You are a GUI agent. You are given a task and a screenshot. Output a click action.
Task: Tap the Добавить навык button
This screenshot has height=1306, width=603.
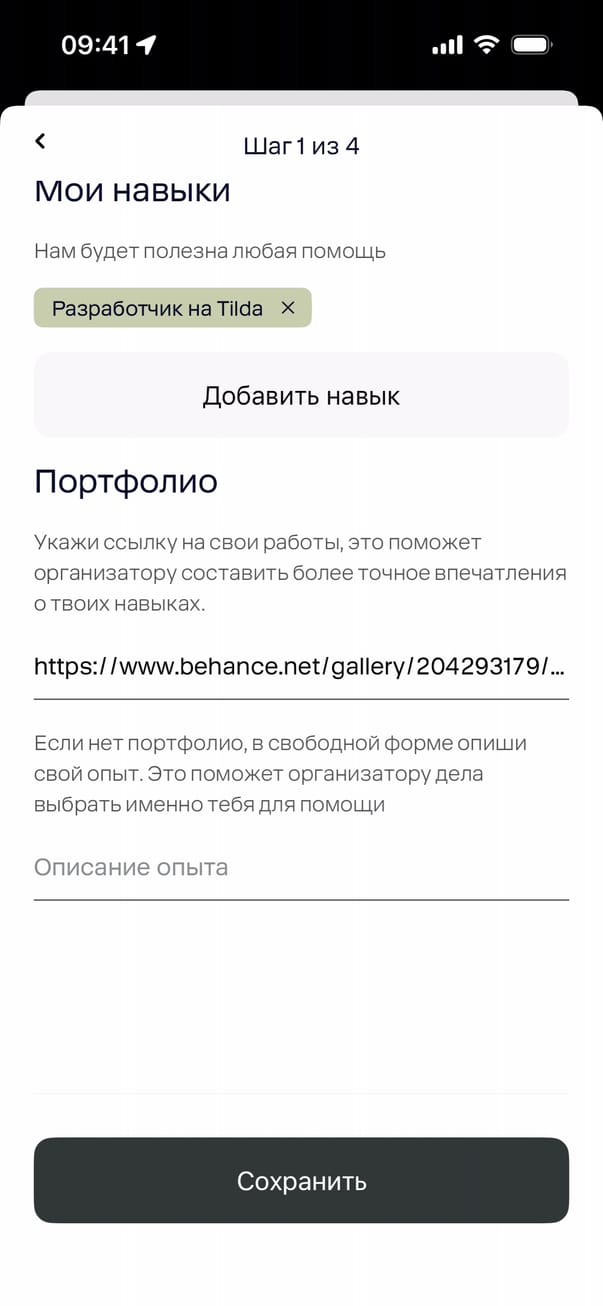click(x=301, y=395)
